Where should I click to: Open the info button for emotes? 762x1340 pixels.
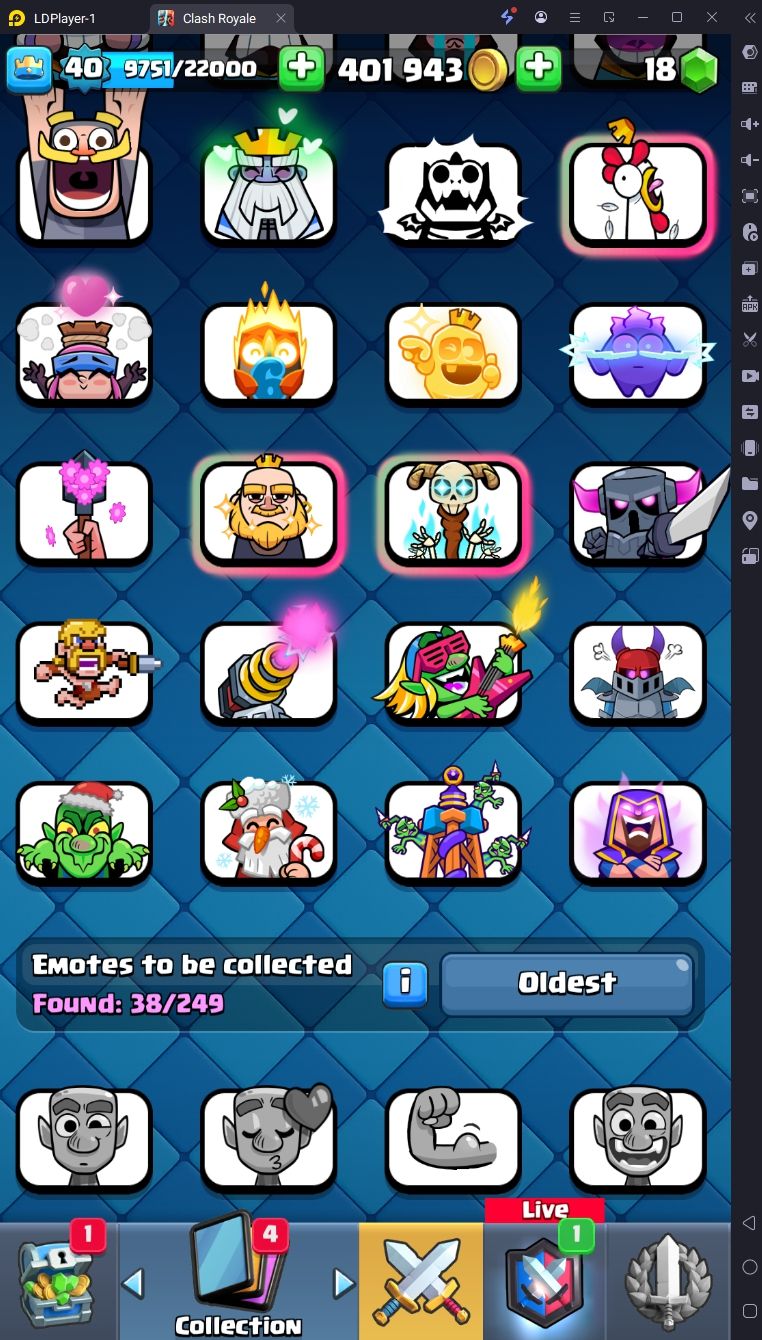(x=405, y=984)
